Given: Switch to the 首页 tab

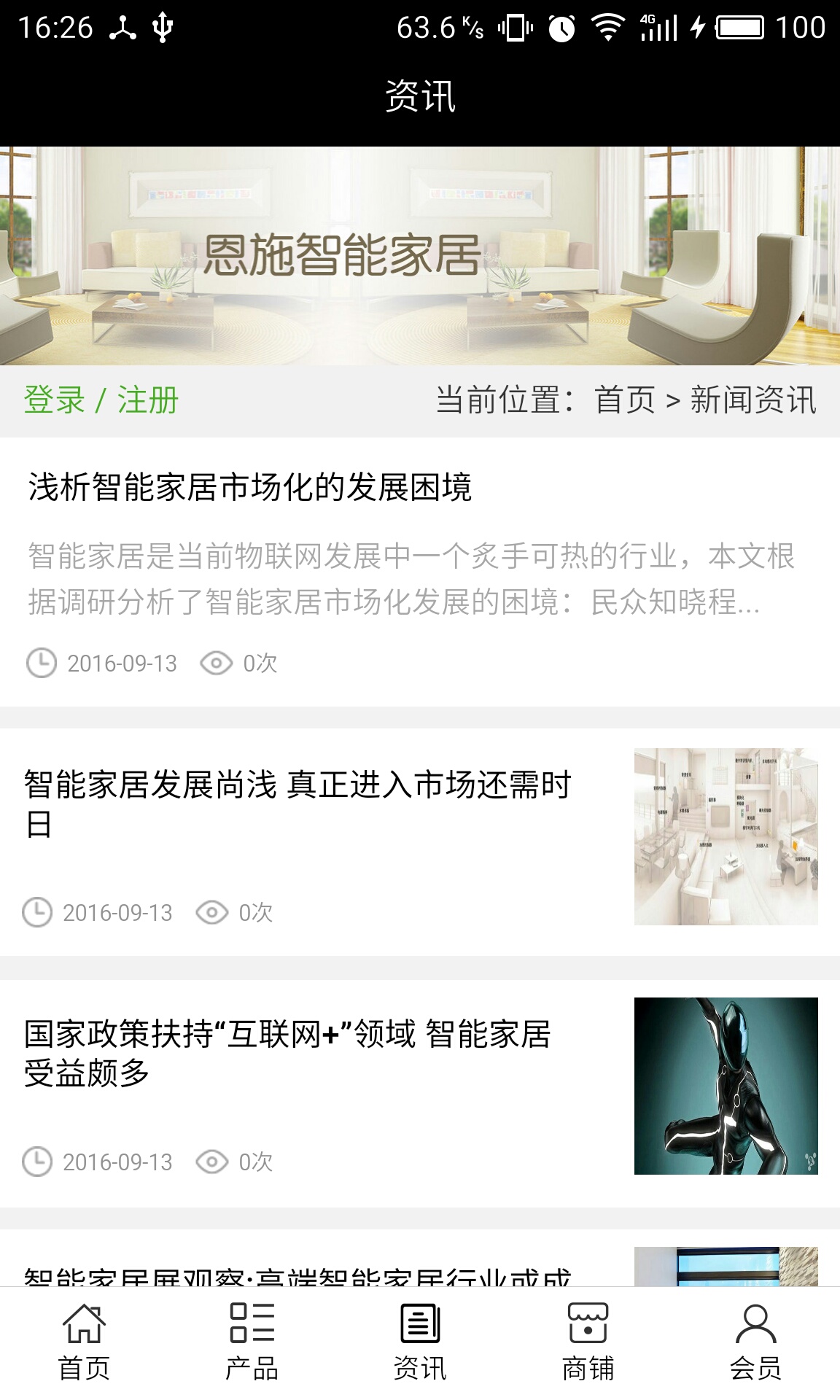Looking at the screenshot, I should click(84, 1343).
